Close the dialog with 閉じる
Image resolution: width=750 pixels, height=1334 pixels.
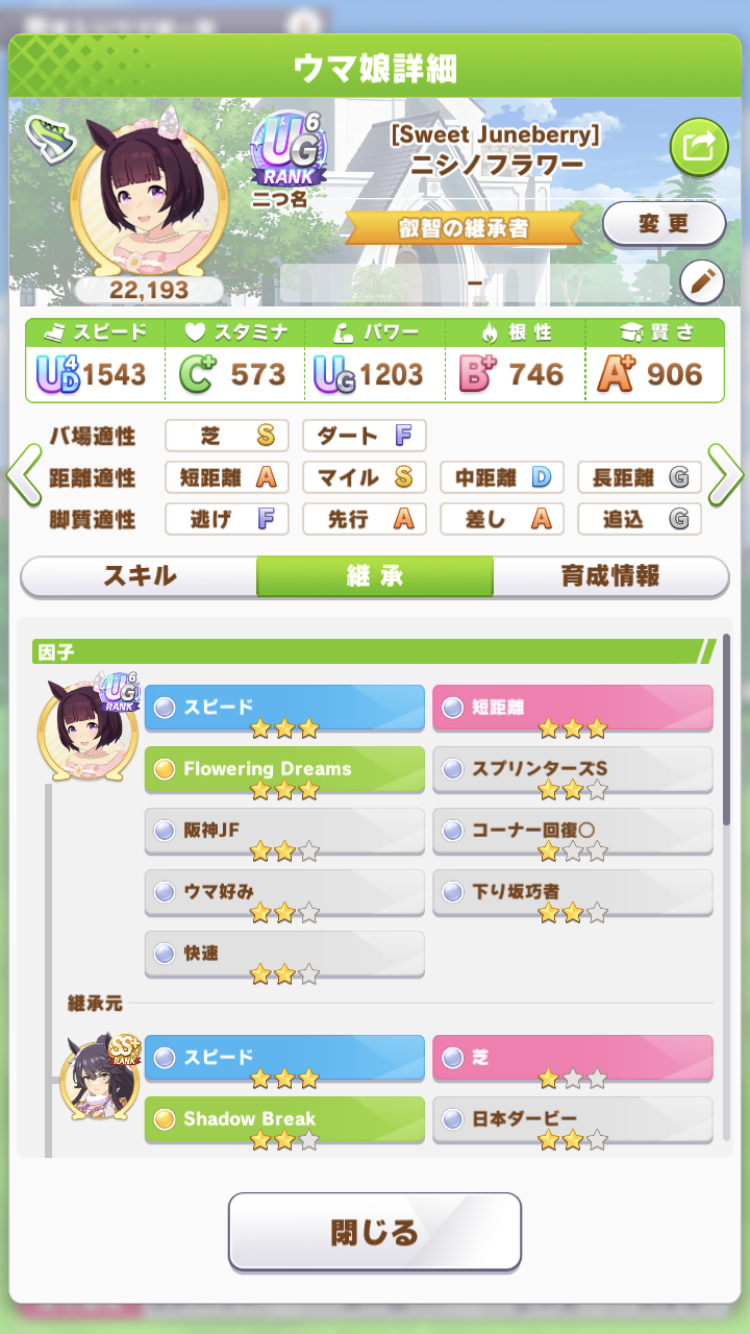[x=374, y=1231]
